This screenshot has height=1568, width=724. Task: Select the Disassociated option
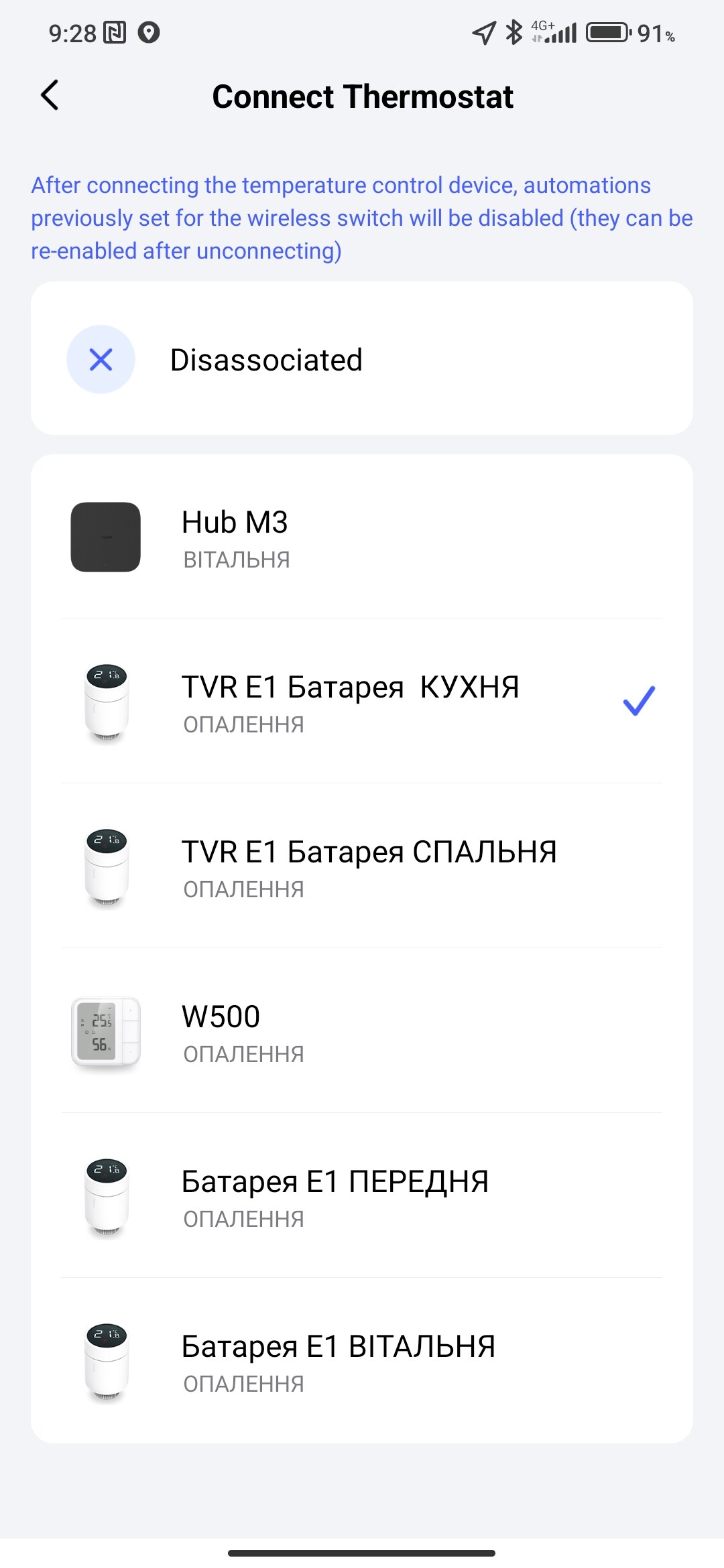pos(362,359)
